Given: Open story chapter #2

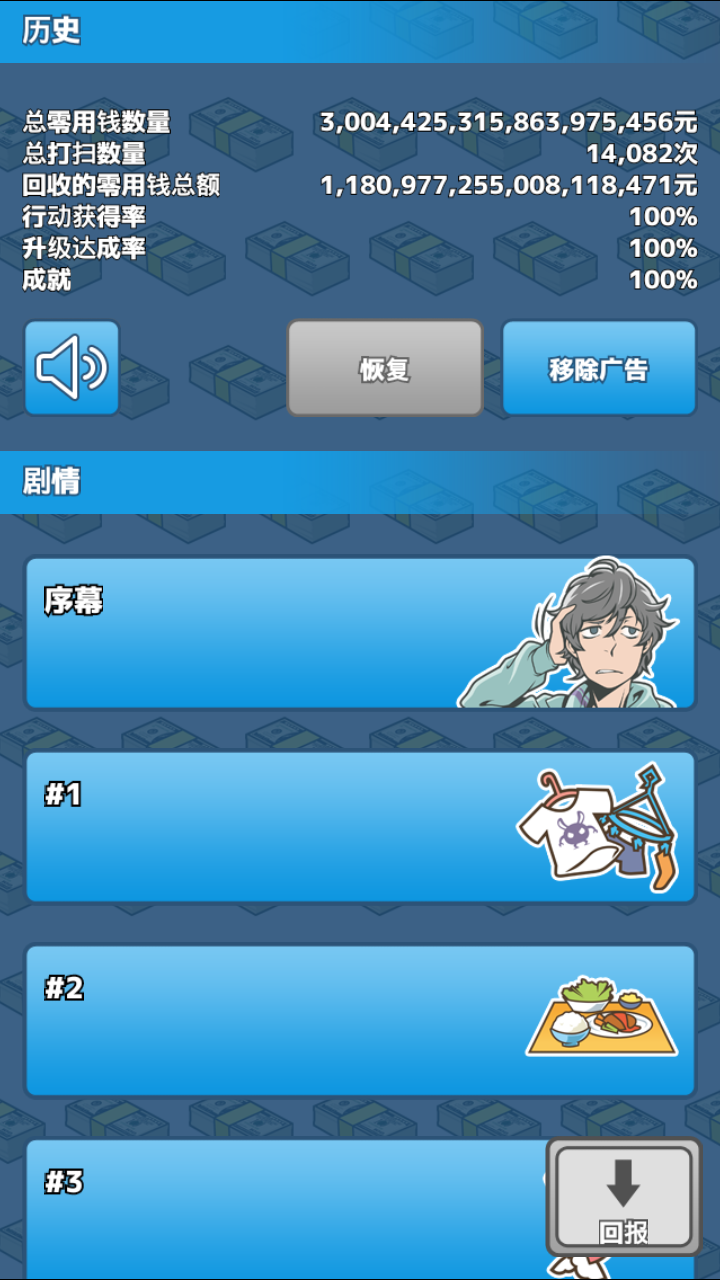Looking at the screenshot, I should (300, 1020).
